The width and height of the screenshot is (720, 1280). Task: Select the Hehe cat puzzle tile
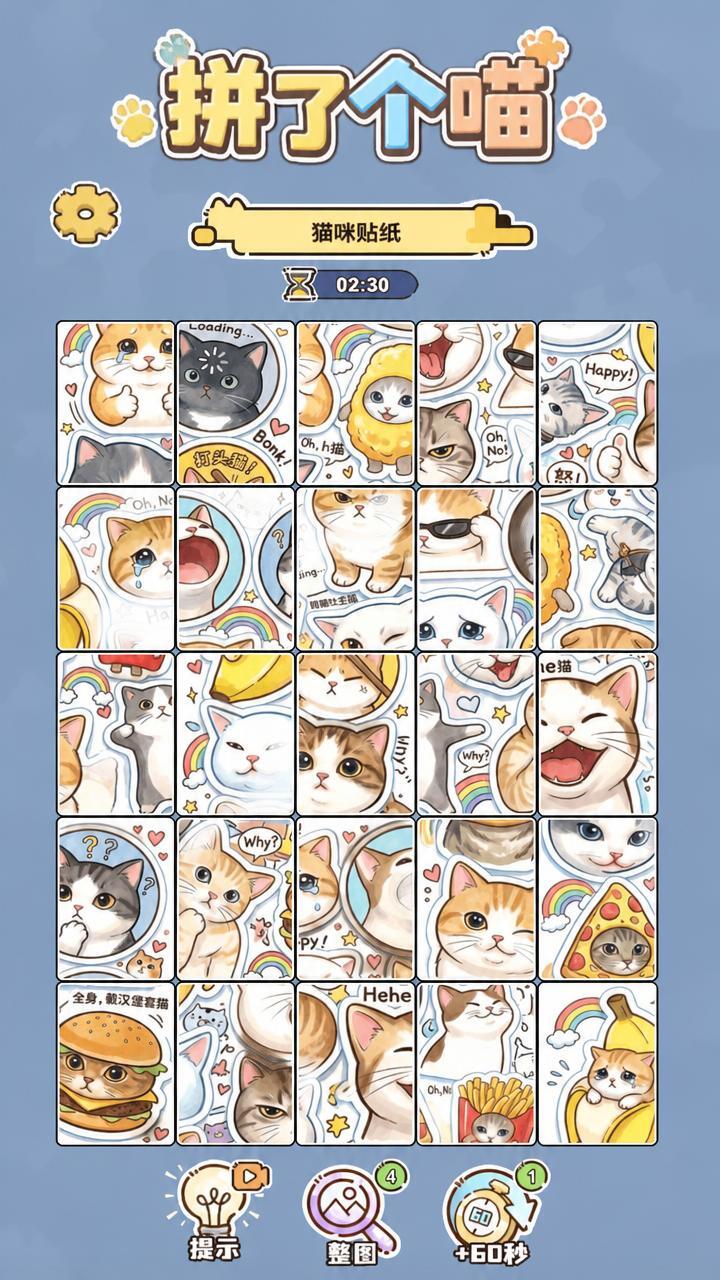tap(356, 1063)
